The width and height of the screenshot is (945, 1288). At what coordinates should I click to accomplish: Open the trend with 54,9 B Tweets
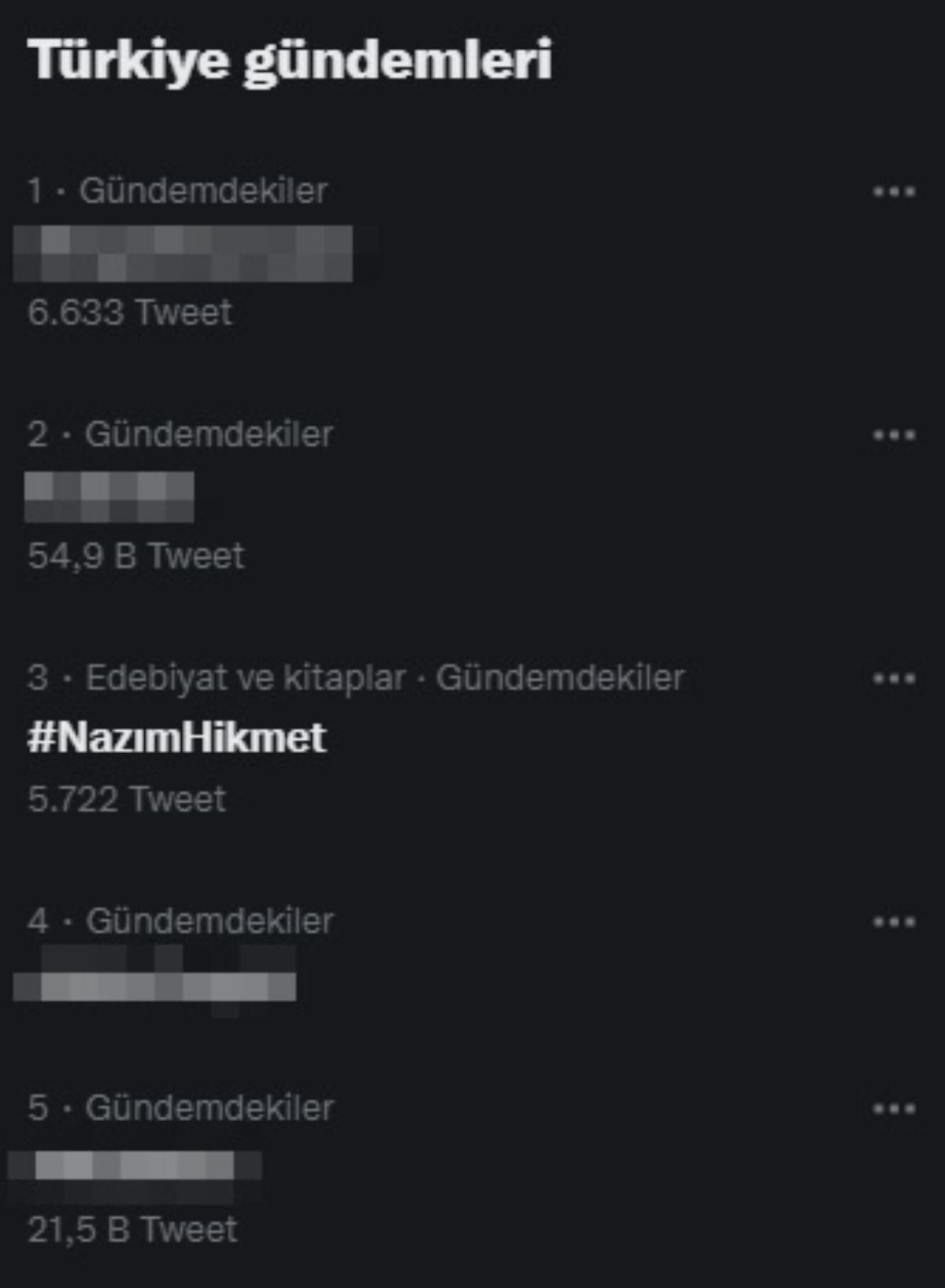click(109, 497)
